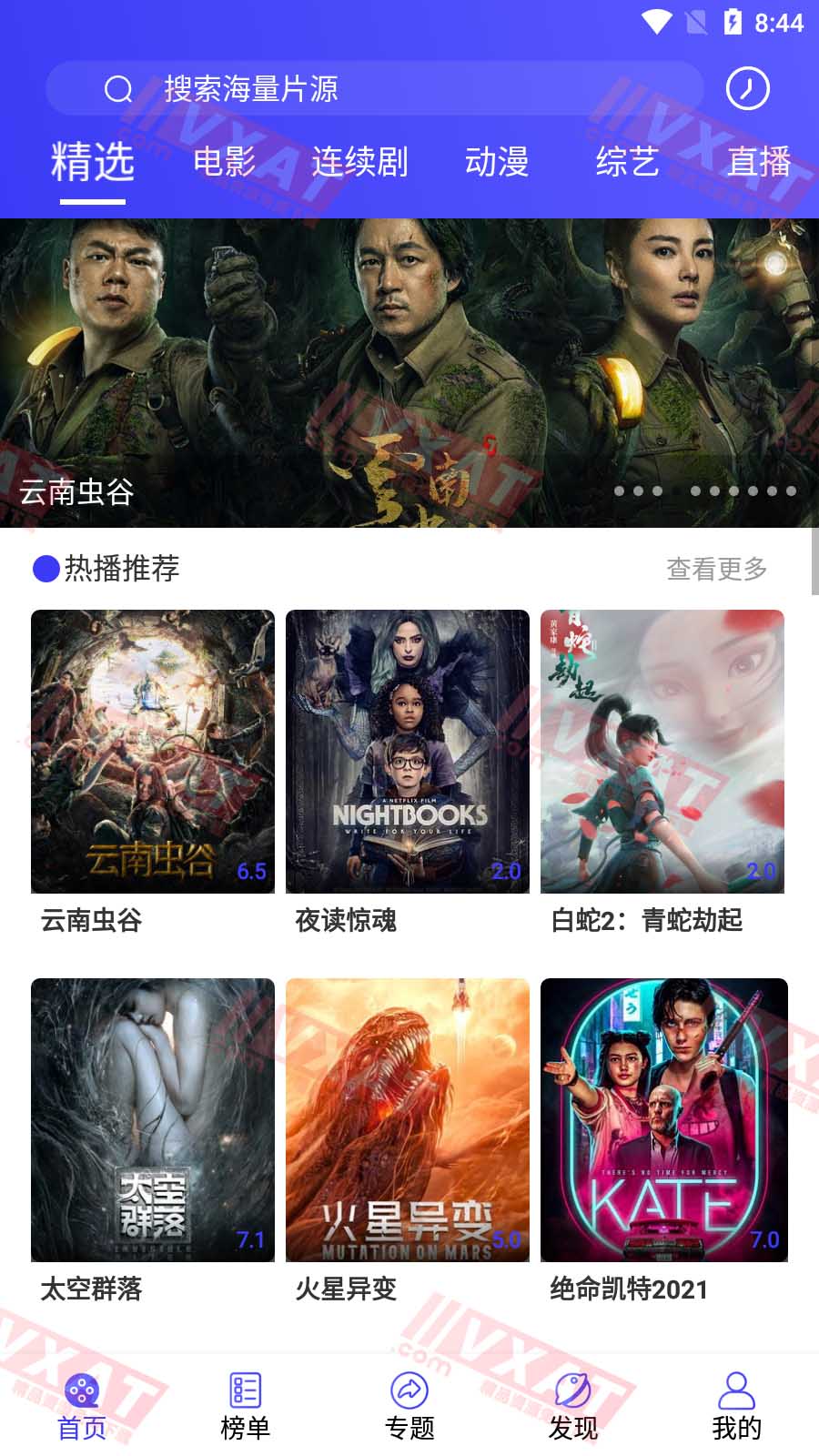Screen dimensions: 819x1456
Task: Go to the 发现 bottom tab
Action: click(x=573, y=1407)
